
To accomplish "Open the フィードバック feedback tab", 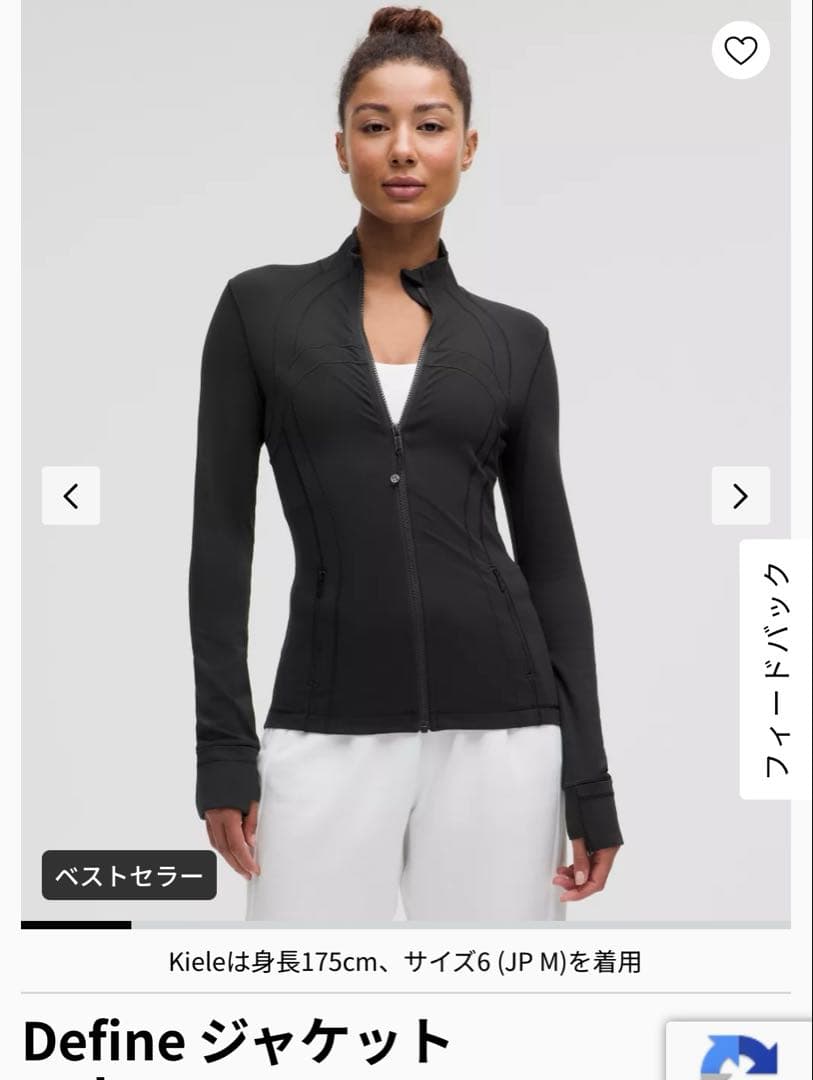I will (x=776, y=669).
